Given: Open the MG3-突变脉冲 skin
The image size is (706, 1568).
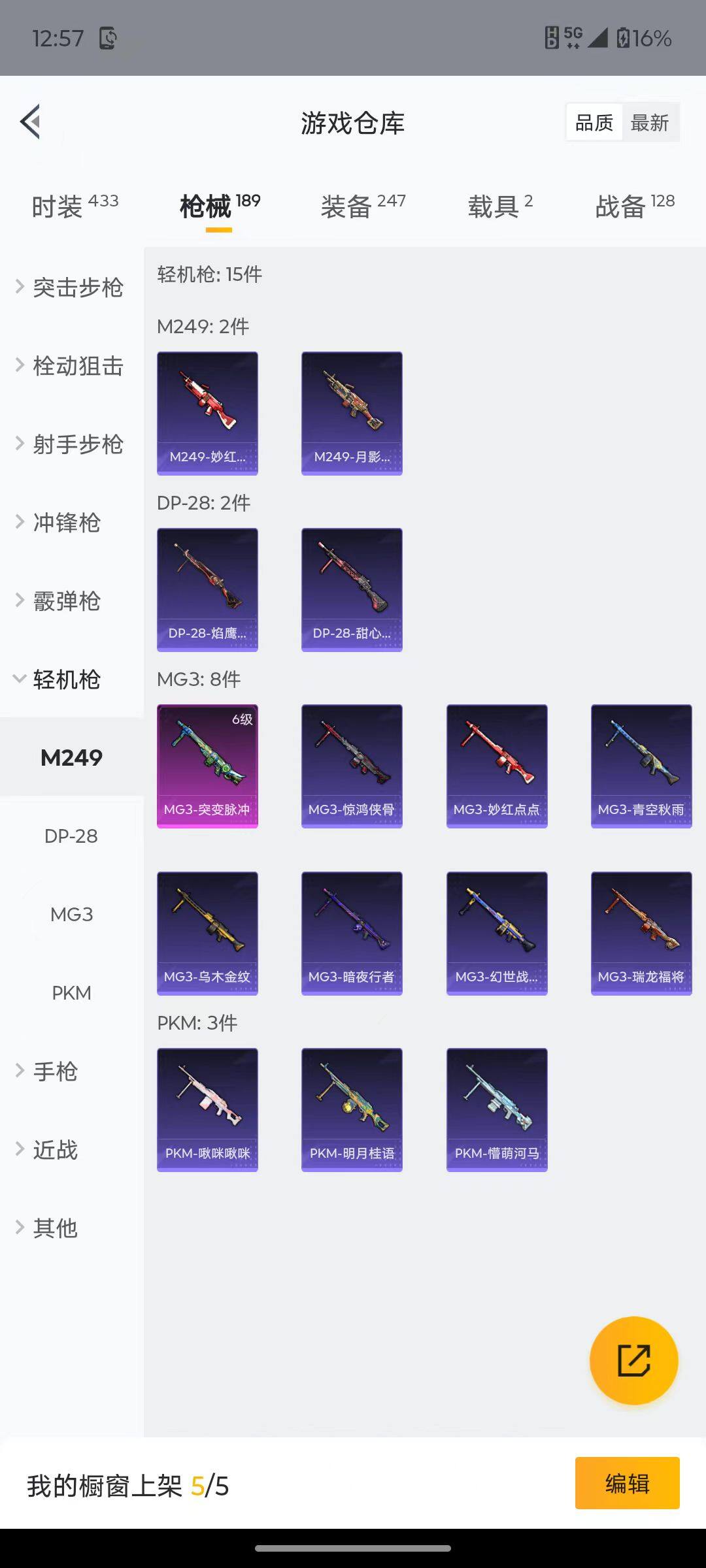Looking at the screenshot, I should tap(207, 766).
